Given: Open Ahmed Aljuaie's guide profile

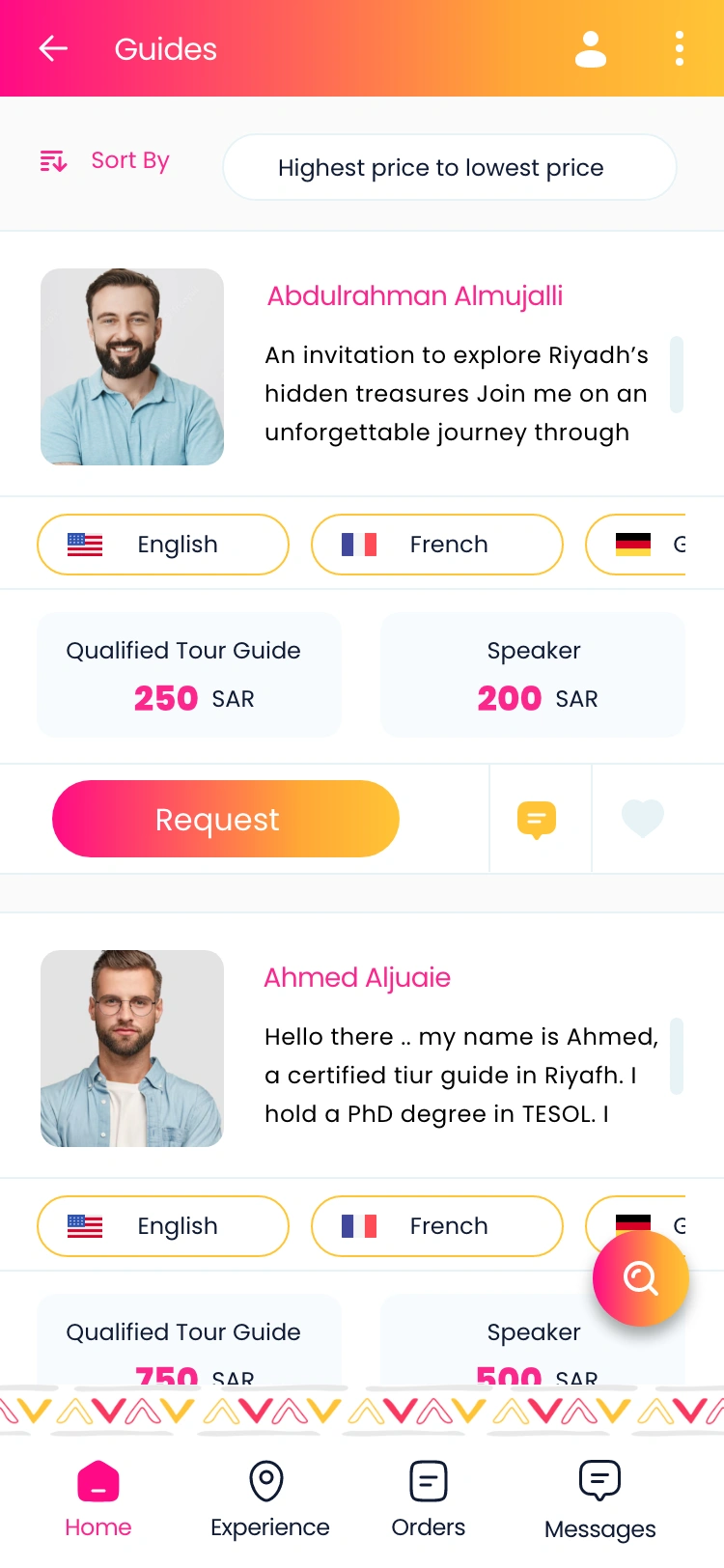Looking at the screenshot, I should pyautogui.click(x=357, y=978).
